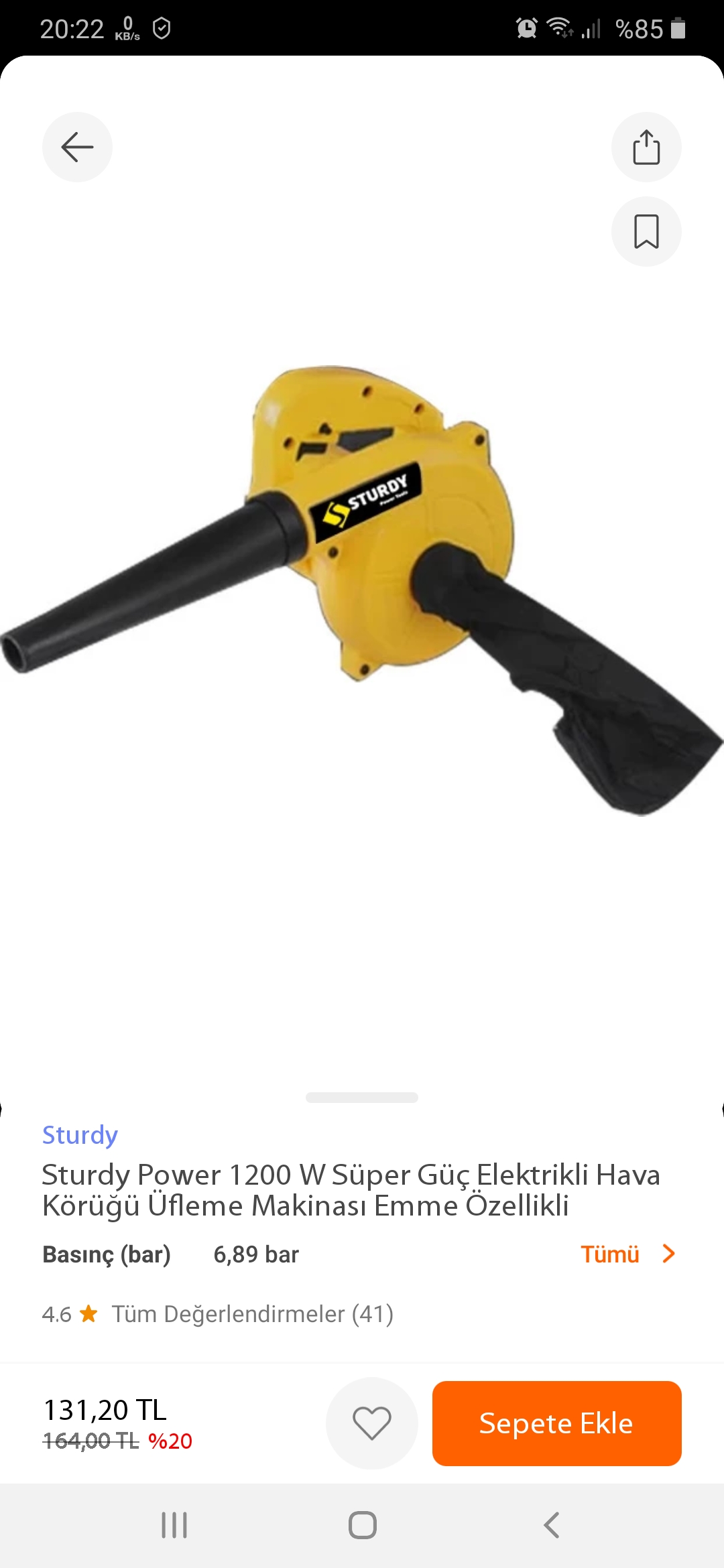The height and width of the screenshot is (1568, 724).
Task: View all specifications via Tümü
Action: pos(627,1254)
